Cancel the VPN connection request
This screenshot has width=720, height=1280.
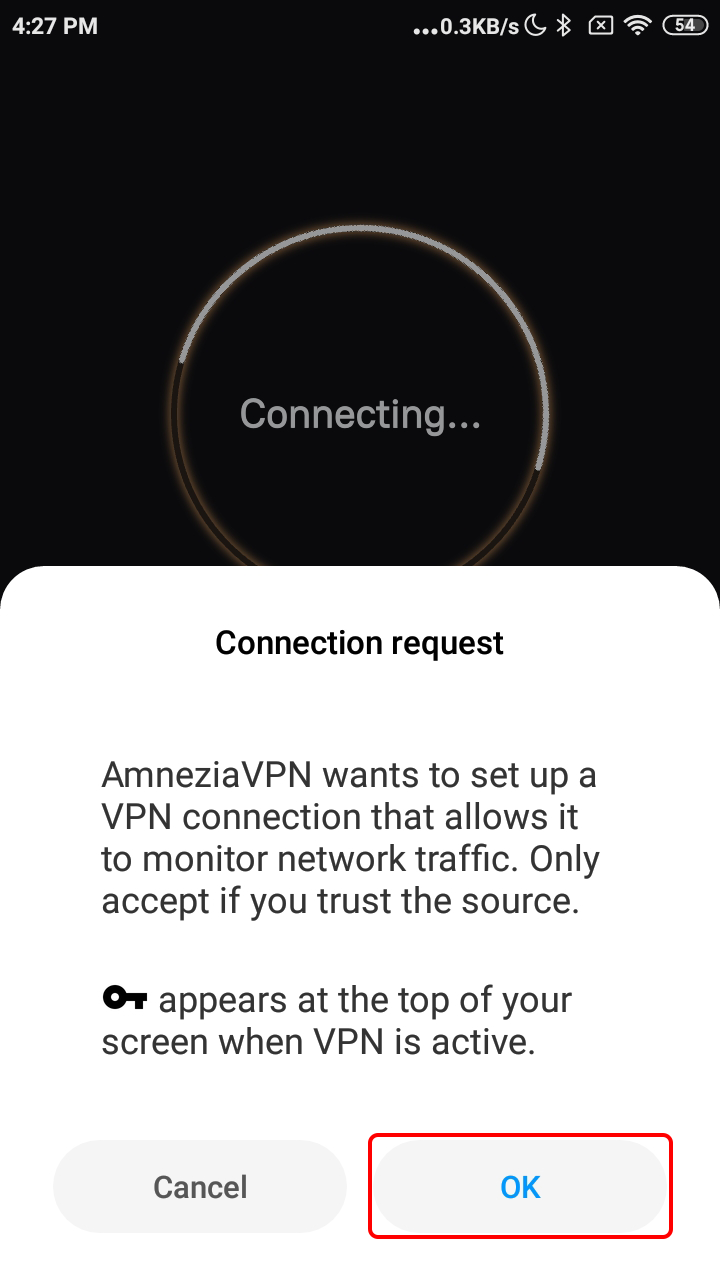click(200, 1187)
